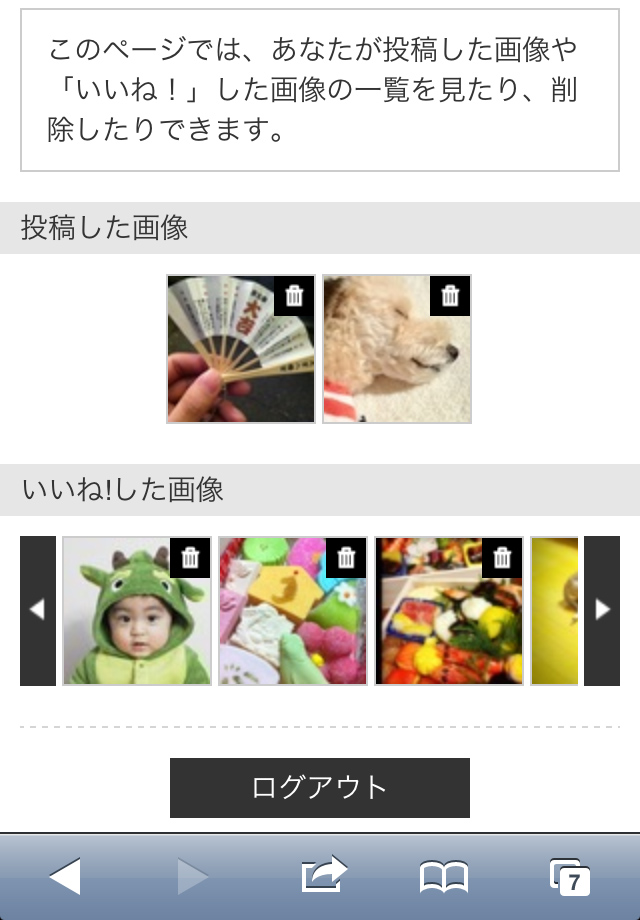Screen dimensions: 640x920
Task: Remove the liked osechi food box image
Action: (x=502, y=558)
